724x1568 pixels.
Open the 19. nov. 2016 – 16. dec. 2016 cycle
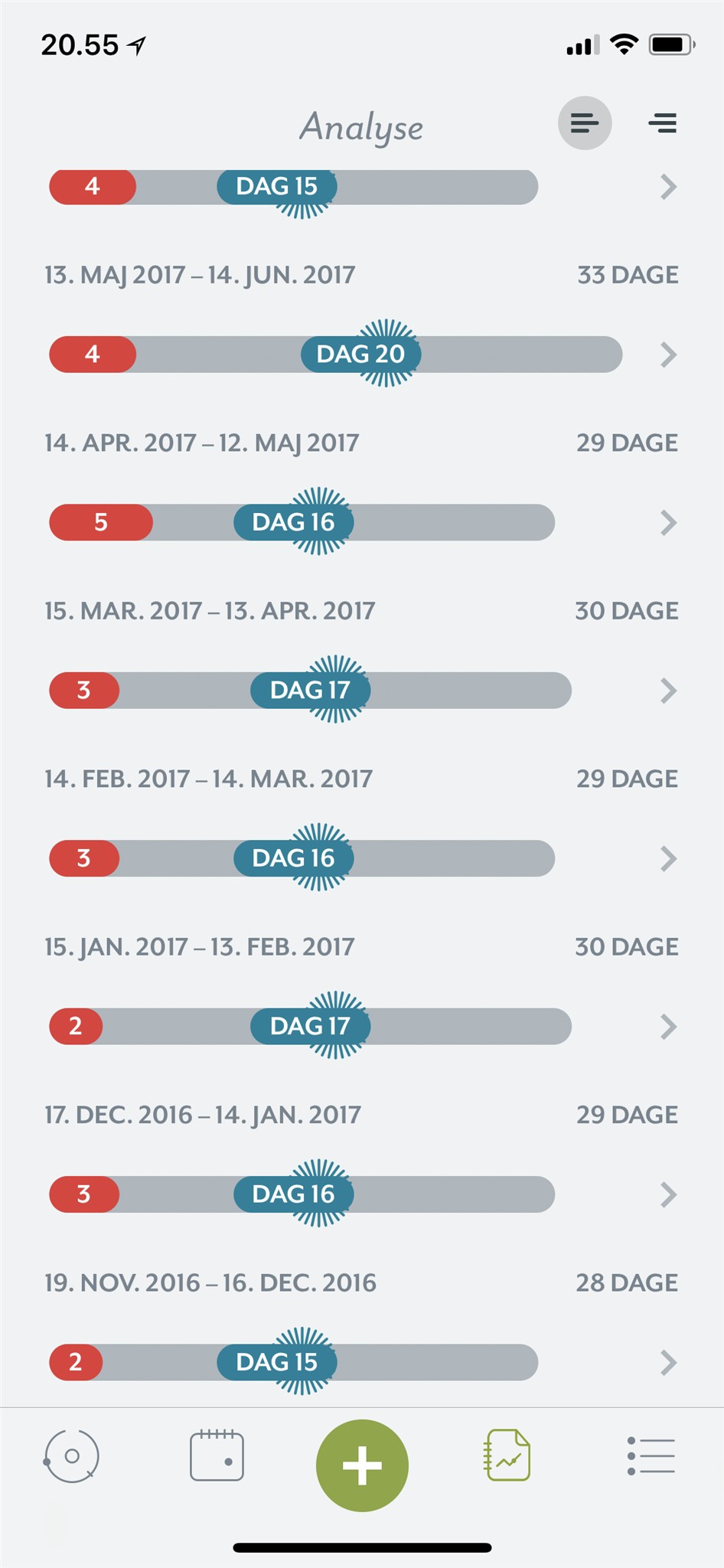tap(668, 1363)
